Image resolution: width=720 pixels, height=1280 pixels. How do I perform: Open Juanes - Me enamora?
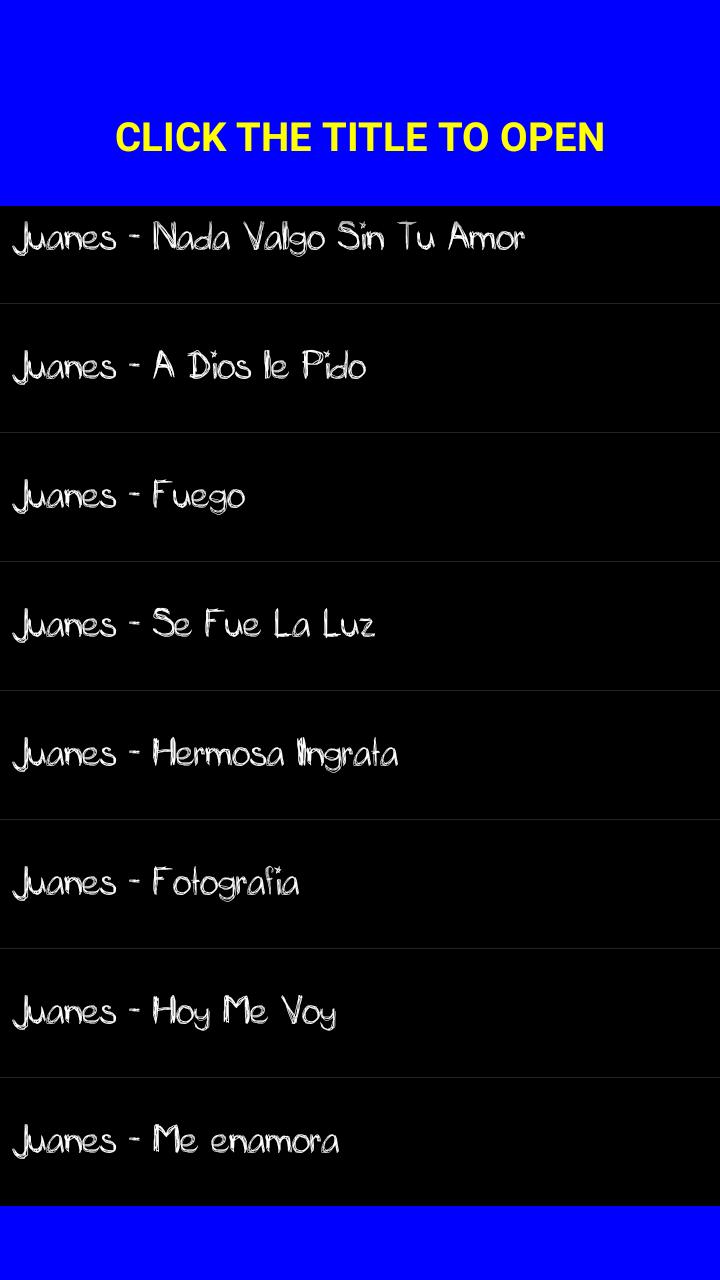click(x=360, y=1142)
